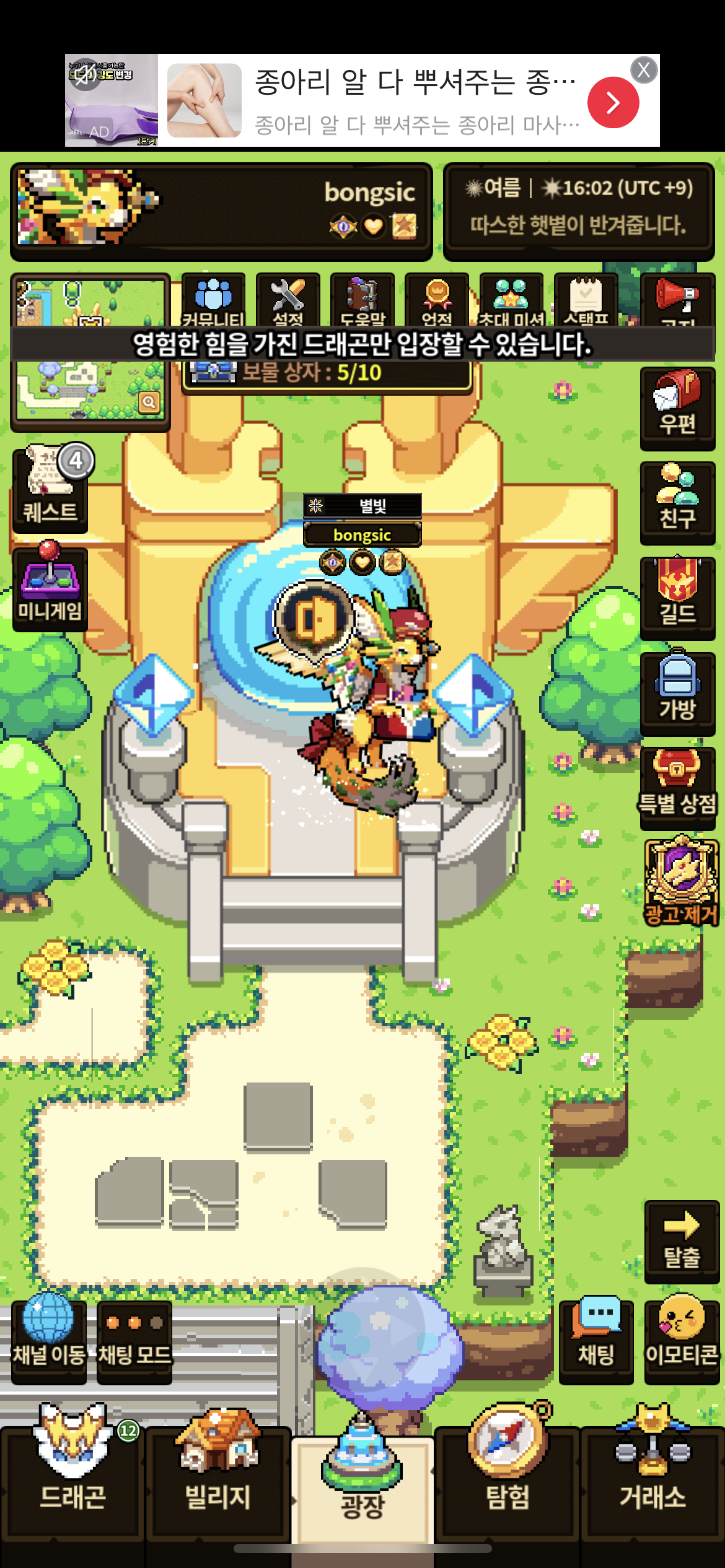Enlarge the minimap with the magnifier

pos(149,403)
